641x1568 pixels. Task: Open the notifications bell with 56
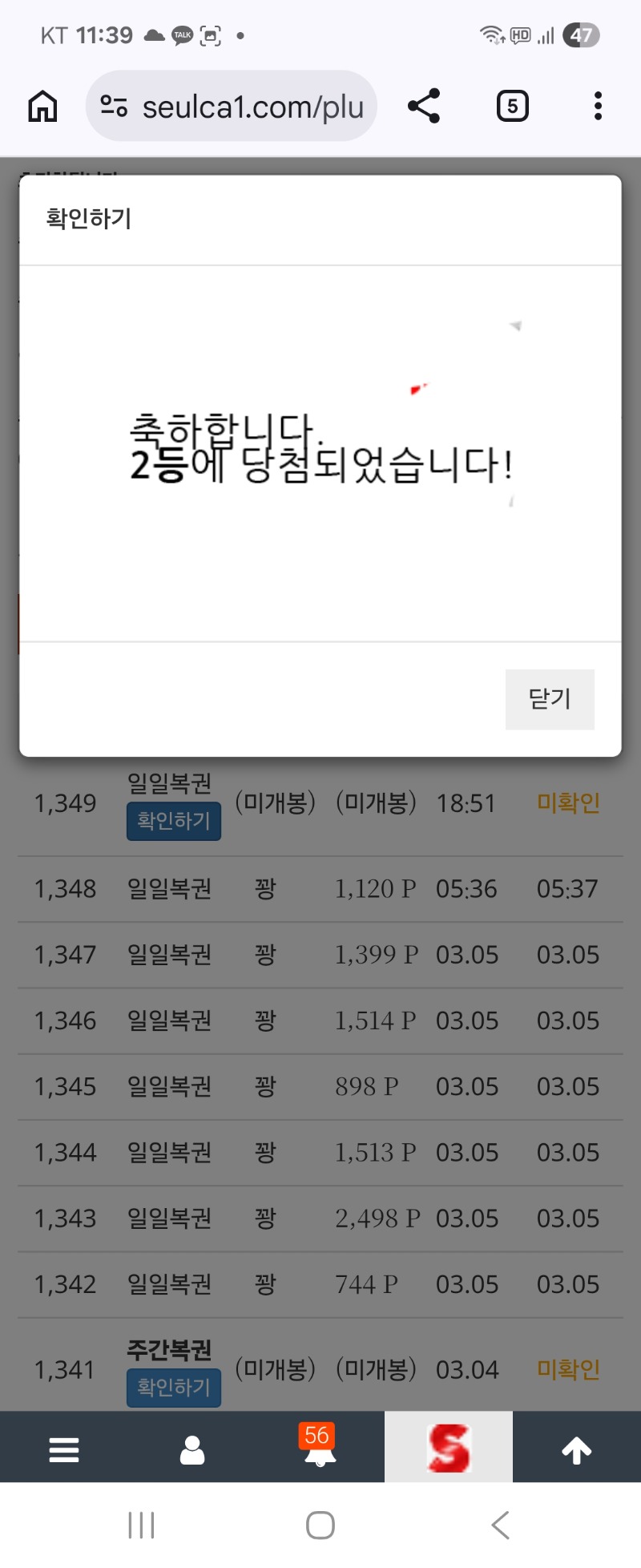click(x=320, y=1448)
